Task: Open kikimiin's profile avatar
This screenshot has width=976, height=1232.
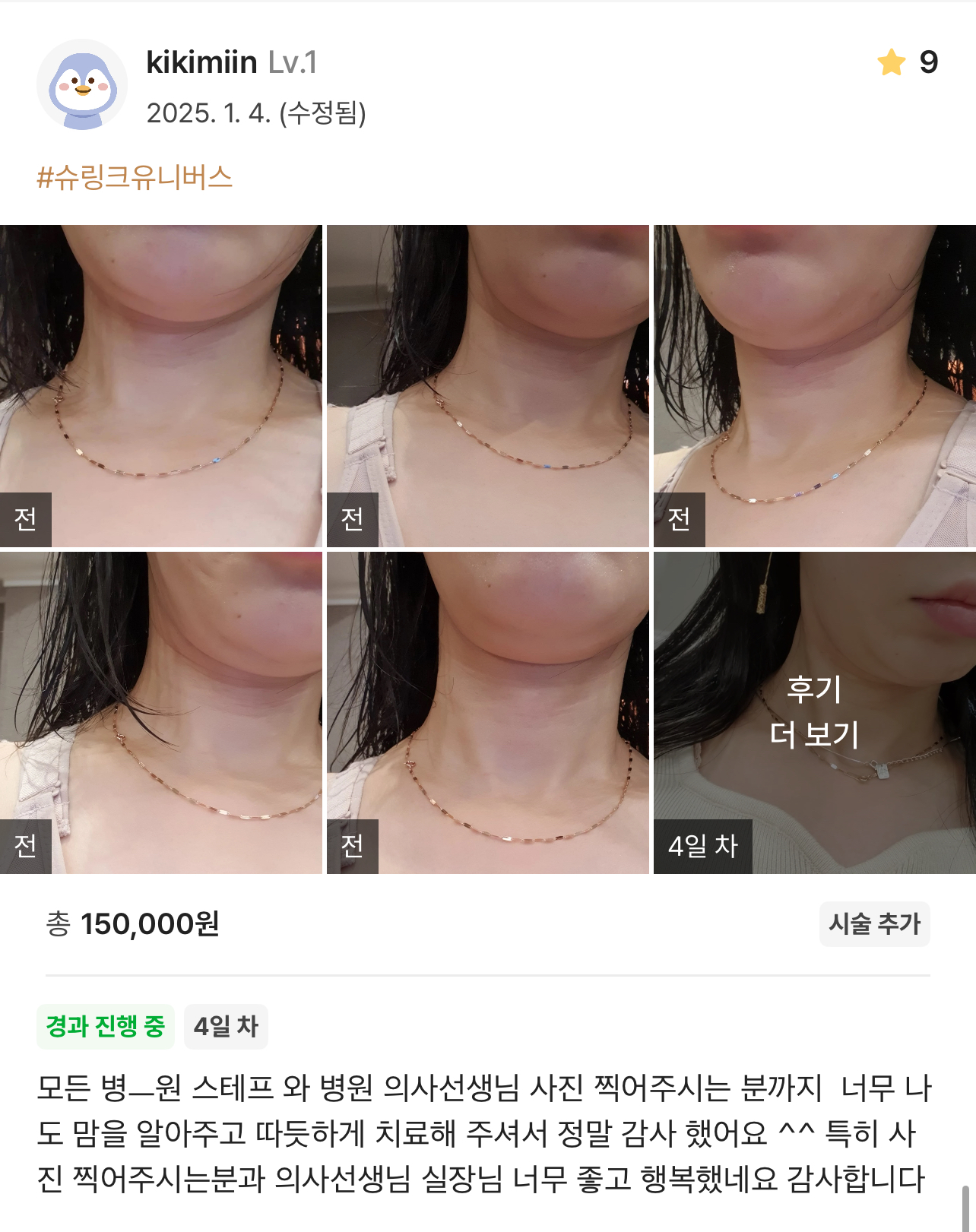Action: point(82,84)
